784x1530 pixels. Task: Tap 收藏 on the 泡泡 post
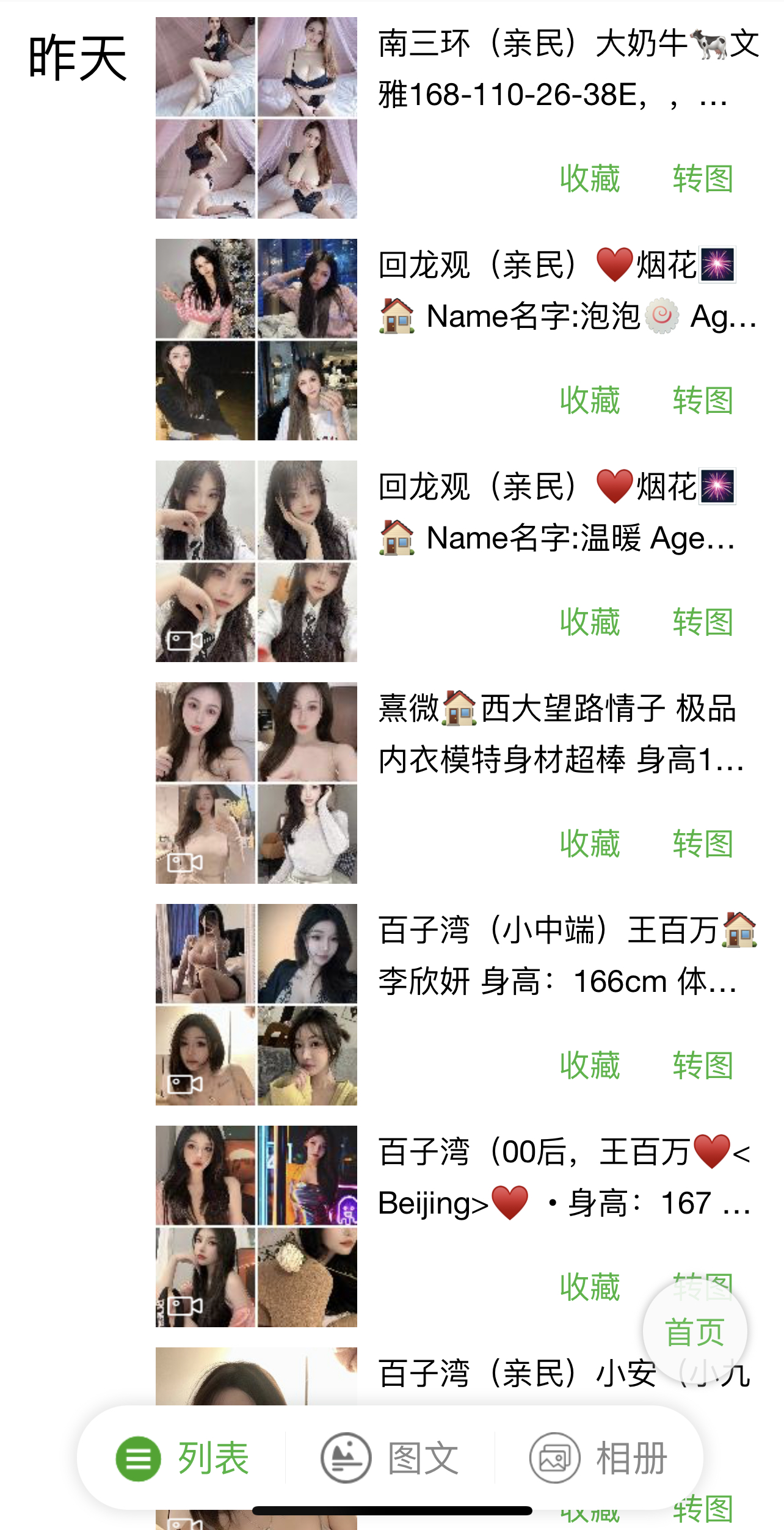(590, 401)
